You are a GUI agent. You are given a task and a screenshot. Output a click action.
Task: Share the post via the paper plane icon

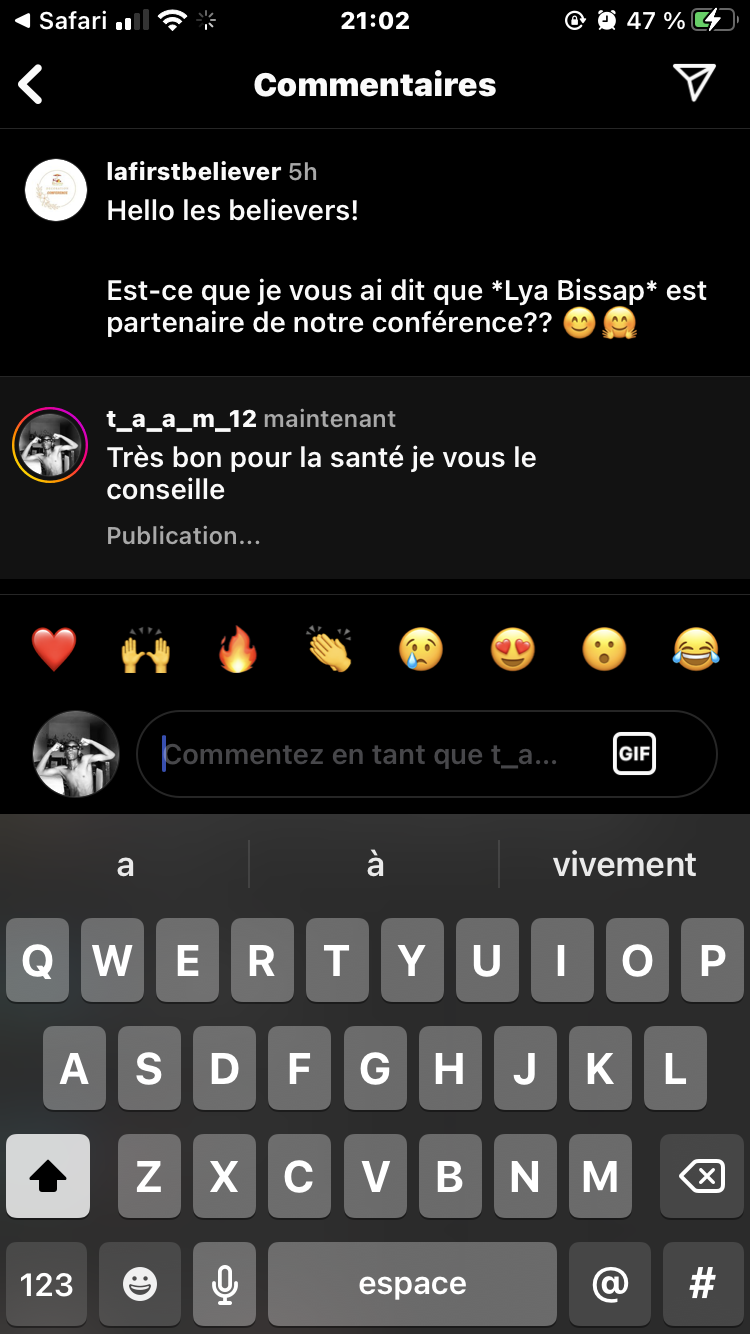[694, 84]
